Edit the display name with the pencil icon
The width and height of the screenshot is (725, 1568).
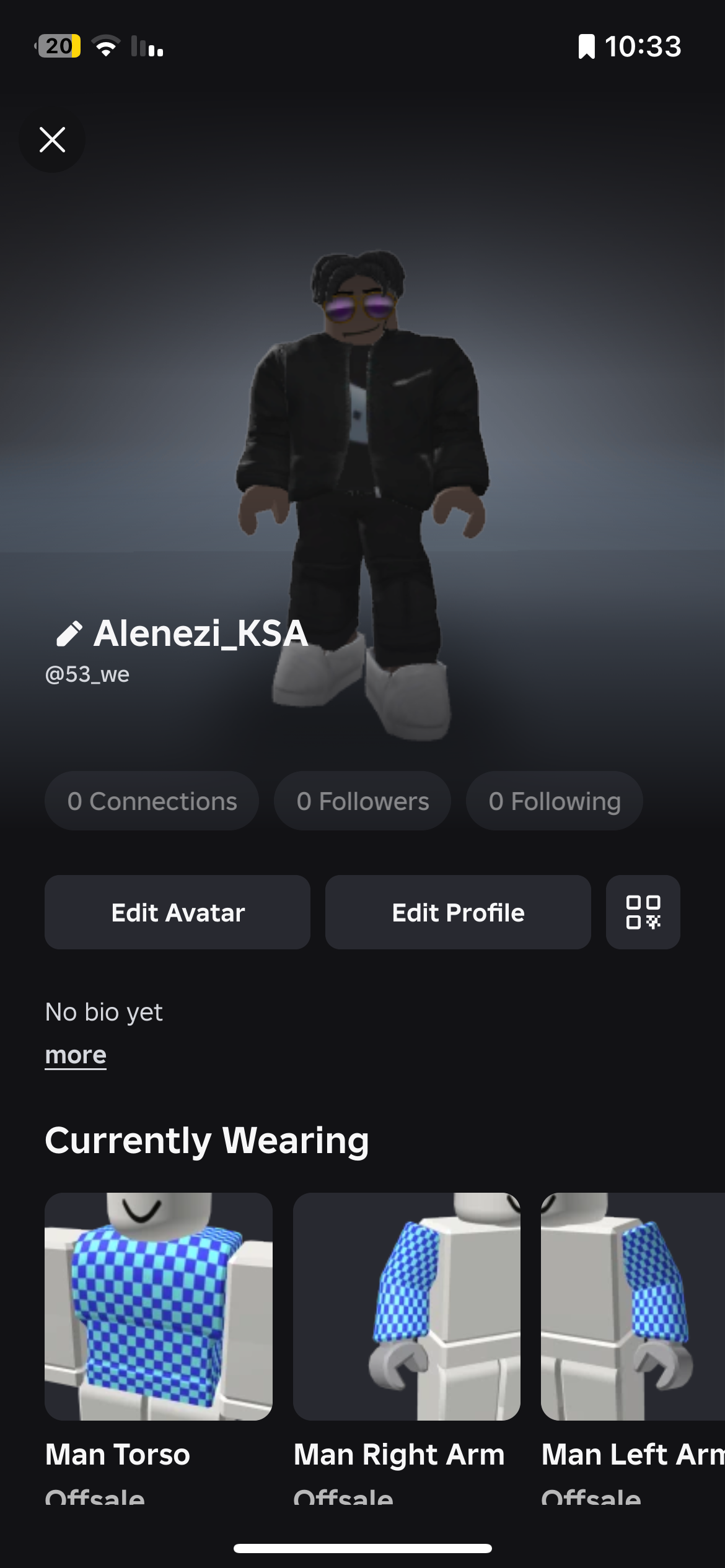(69, 634)
